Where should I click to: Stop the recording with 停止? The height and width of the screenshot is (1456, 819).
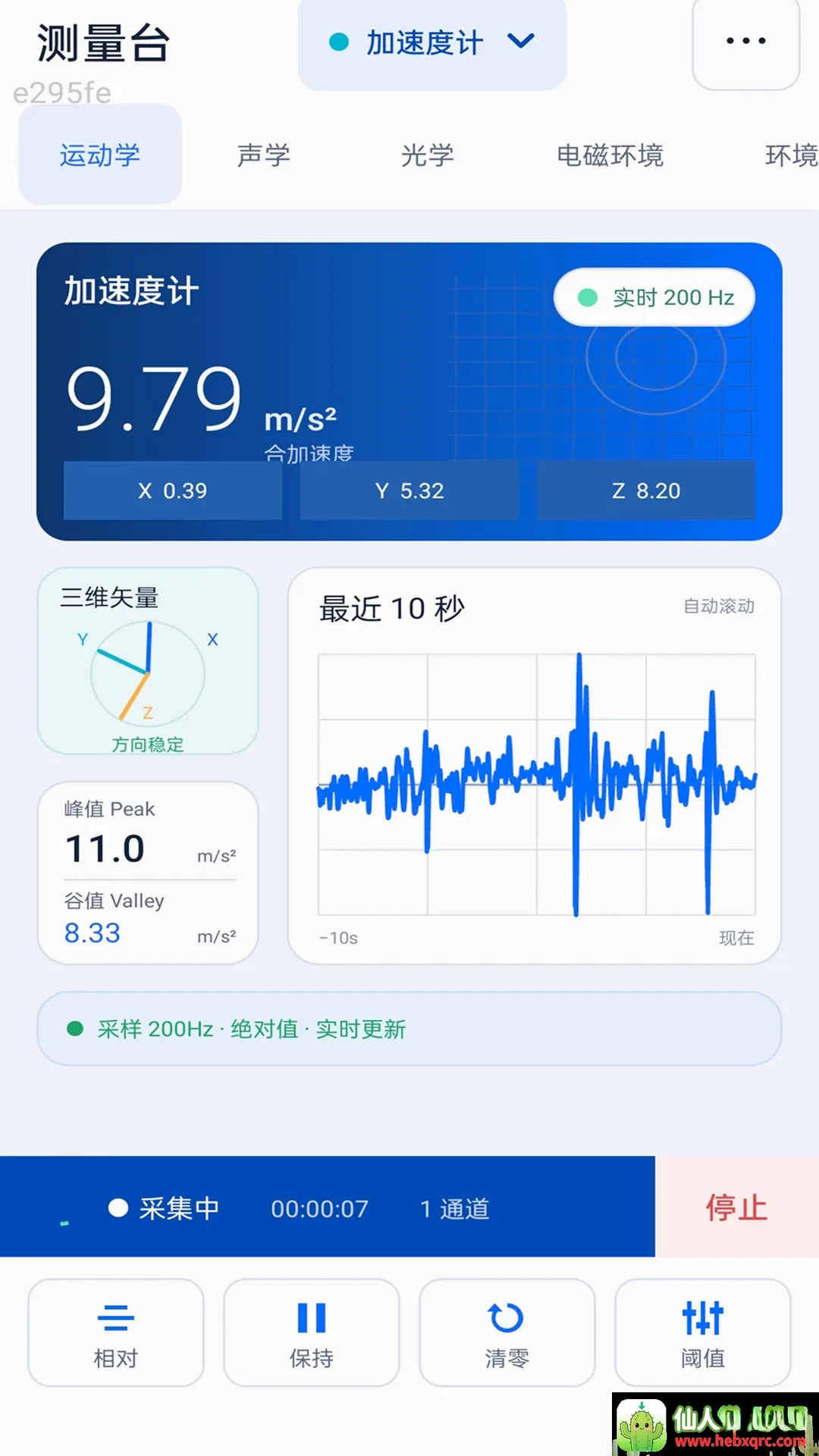point(737,1207)
